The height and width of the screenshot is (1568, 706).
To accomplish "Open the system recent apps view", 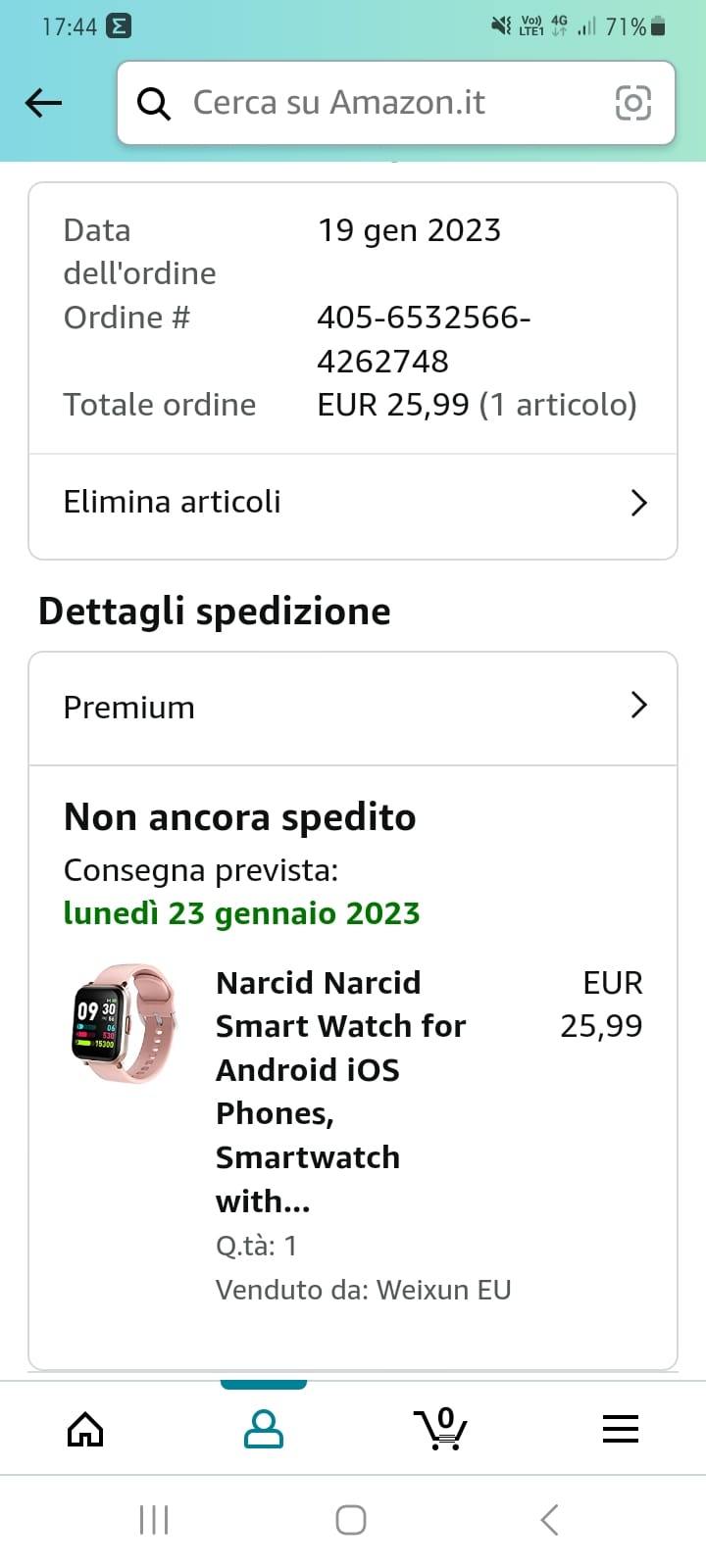I will point(154,1520).
